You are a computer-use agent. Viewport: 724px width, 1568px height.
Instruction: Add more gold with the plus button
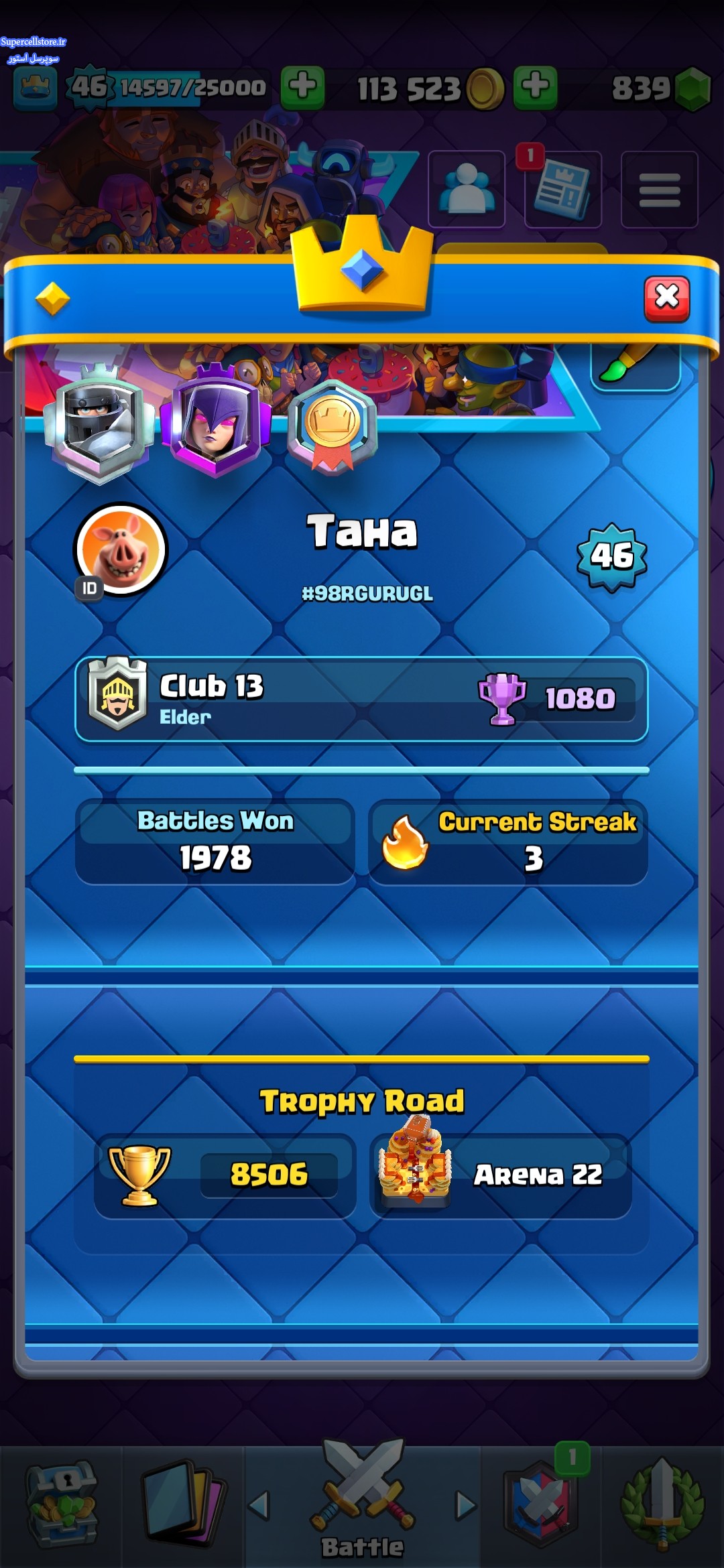coord(302,87)
